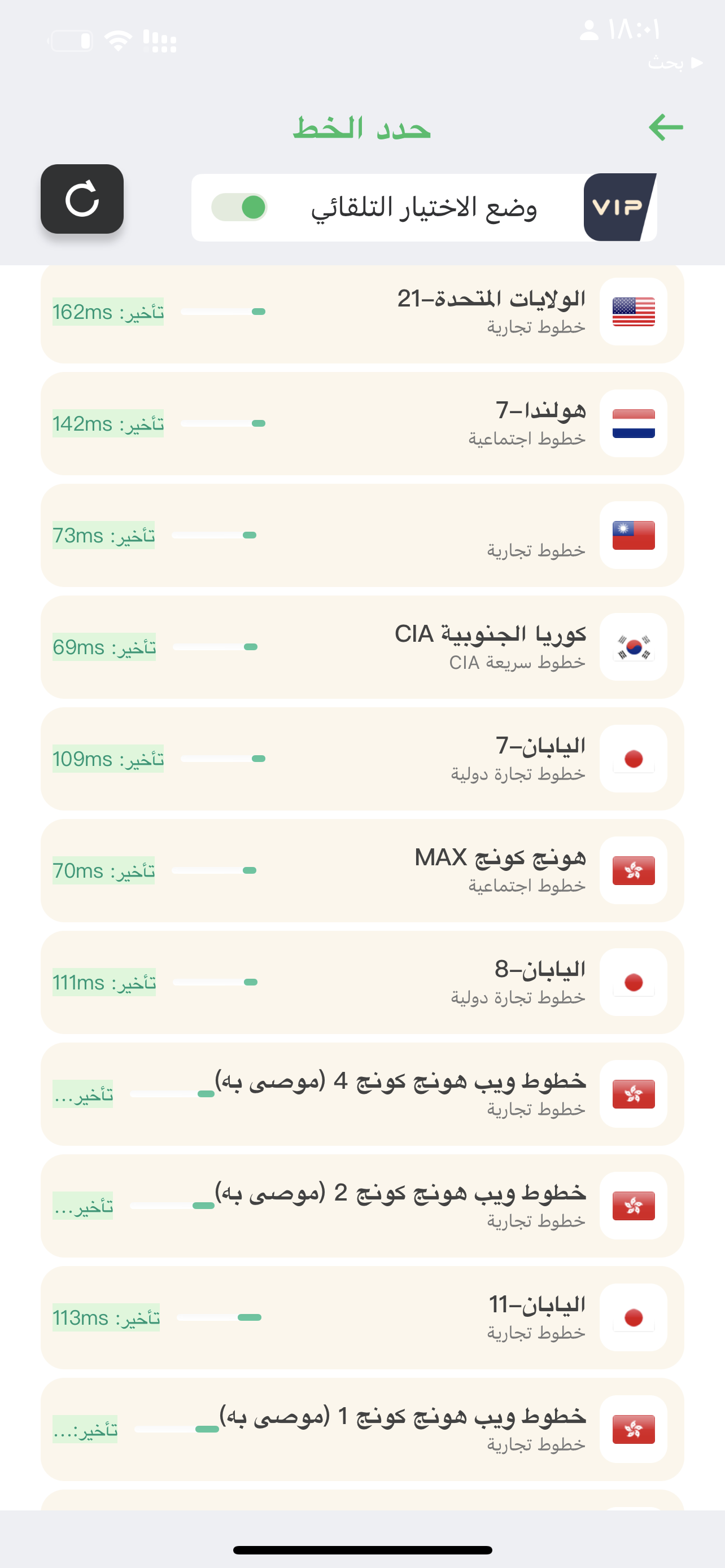Go back using the green arrow
The height and width of the screenshot is (1568, 725).
666,128
